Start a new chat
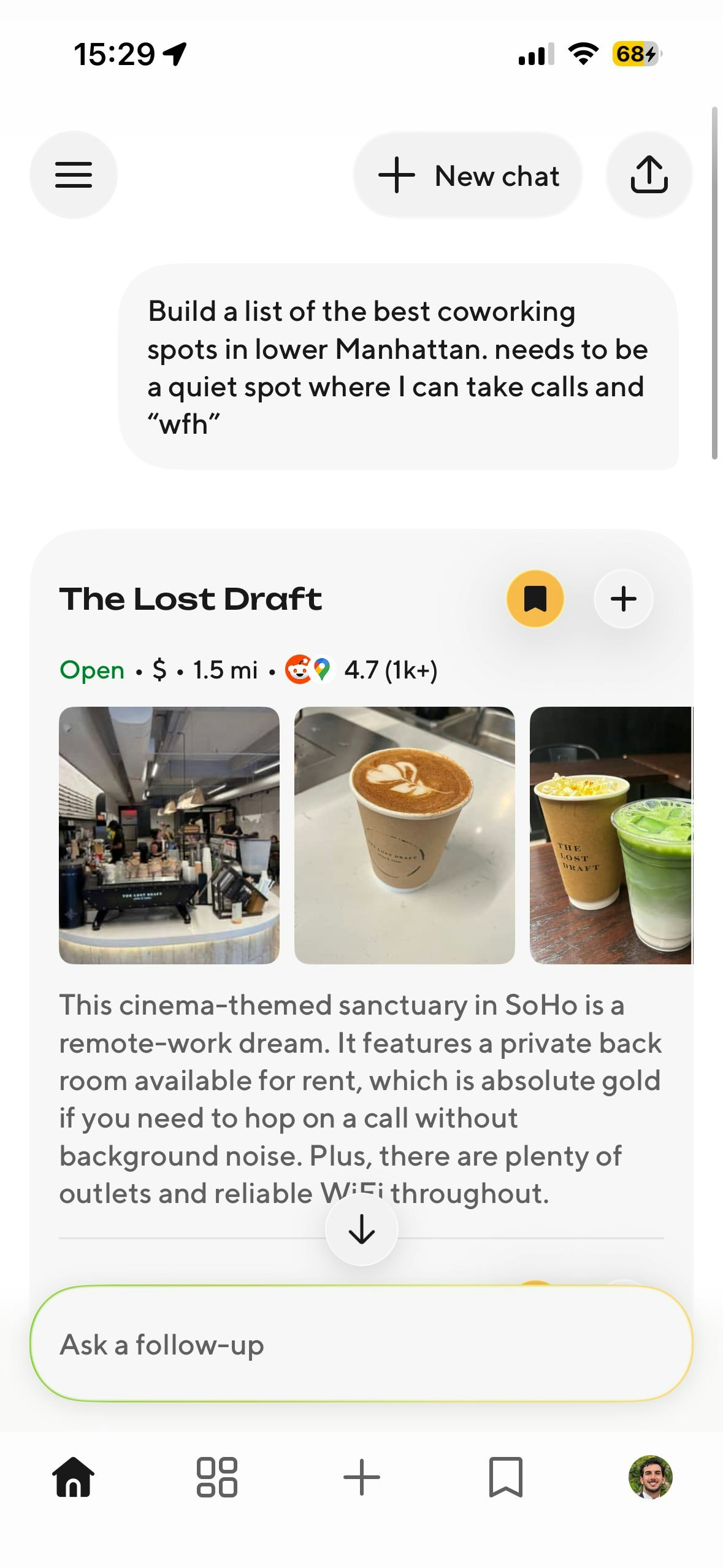The width and height of the screenshot is (723, 1568). [x=468, y=176]
